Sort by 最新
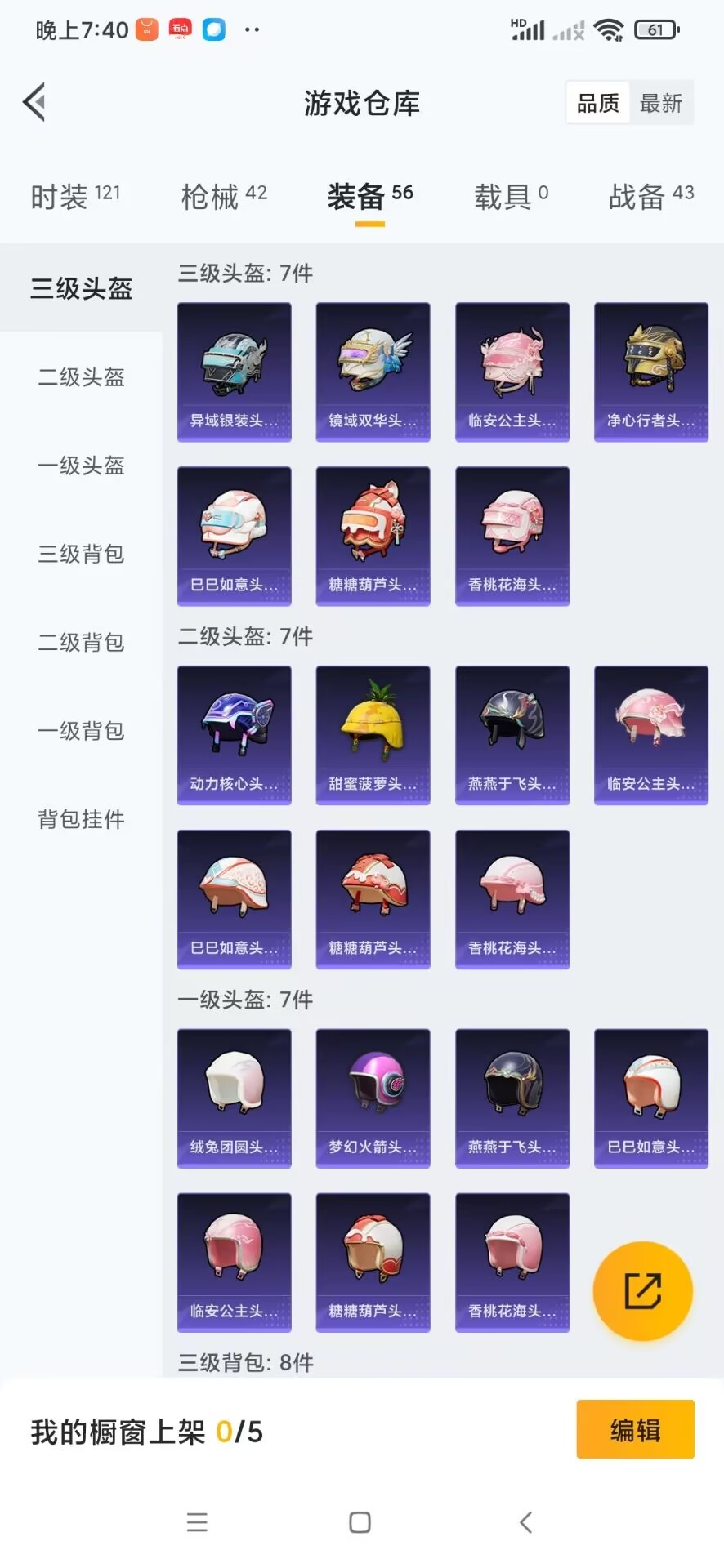Viewport: 724px width, 1568px height. click(x=660, y=103)
